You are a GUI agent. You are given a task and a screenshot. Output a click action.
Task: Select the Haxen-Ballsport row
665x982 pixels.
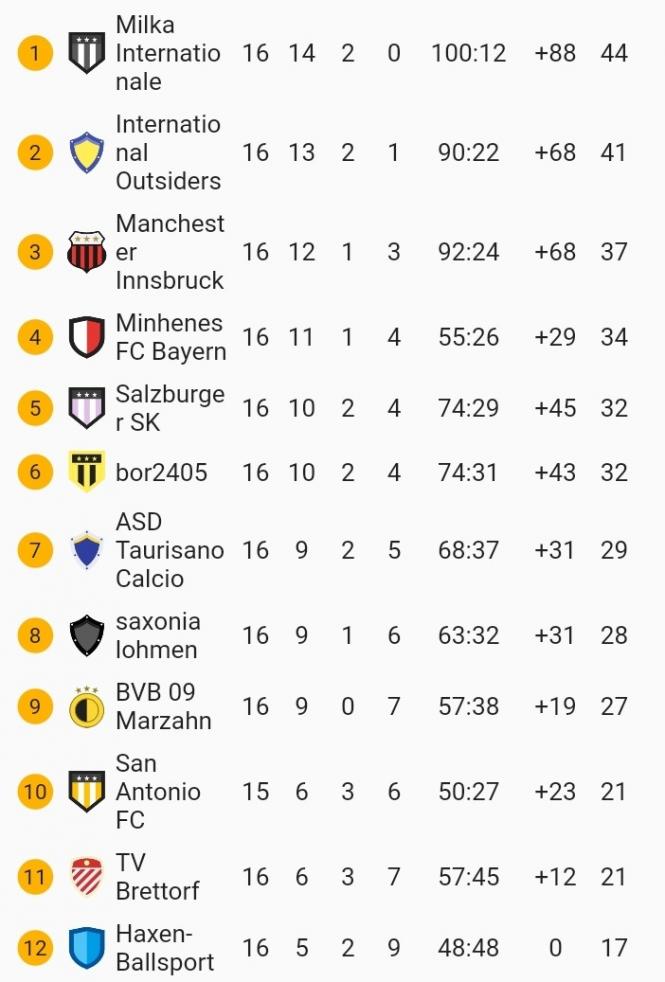165,948
